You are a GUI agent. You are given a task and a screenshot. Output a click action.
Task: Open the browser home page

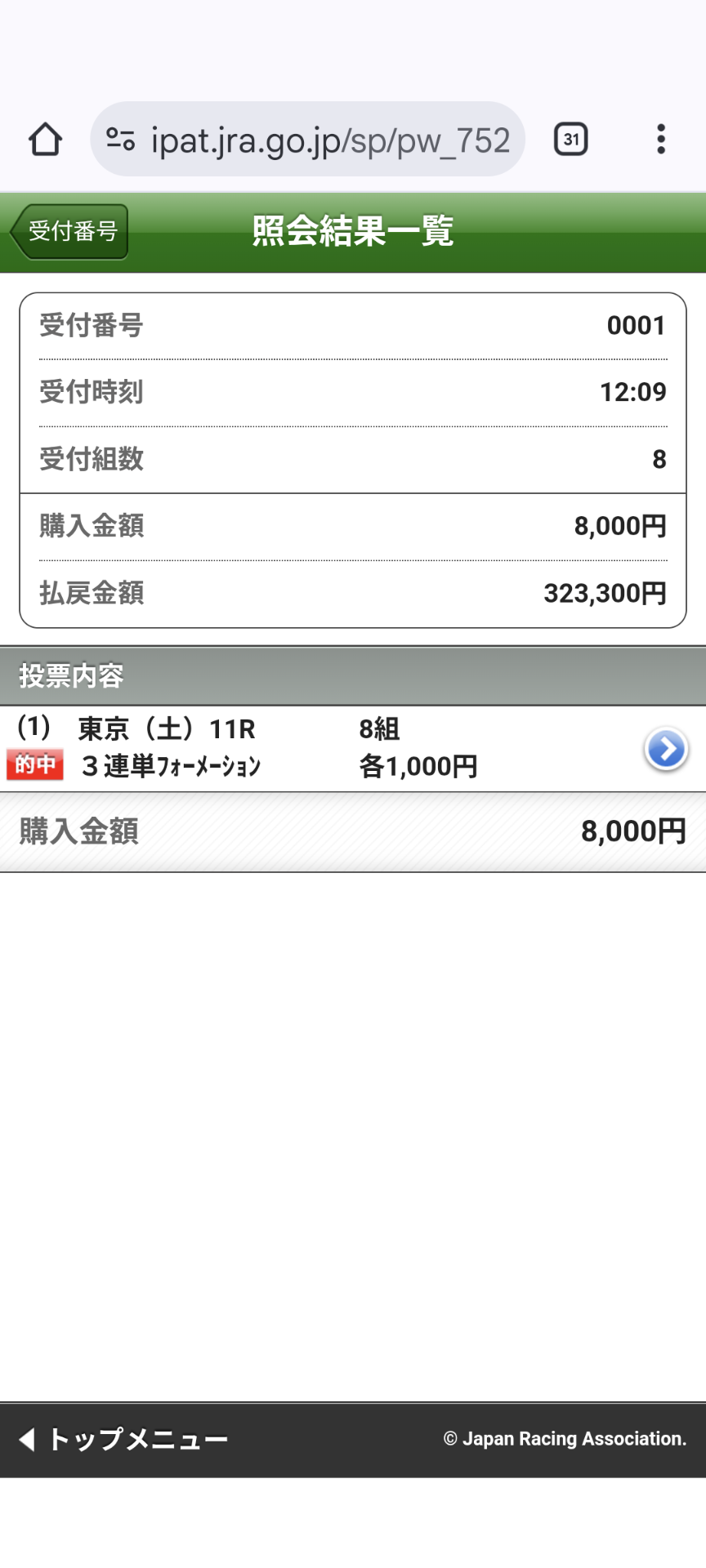tap(46, 140)
